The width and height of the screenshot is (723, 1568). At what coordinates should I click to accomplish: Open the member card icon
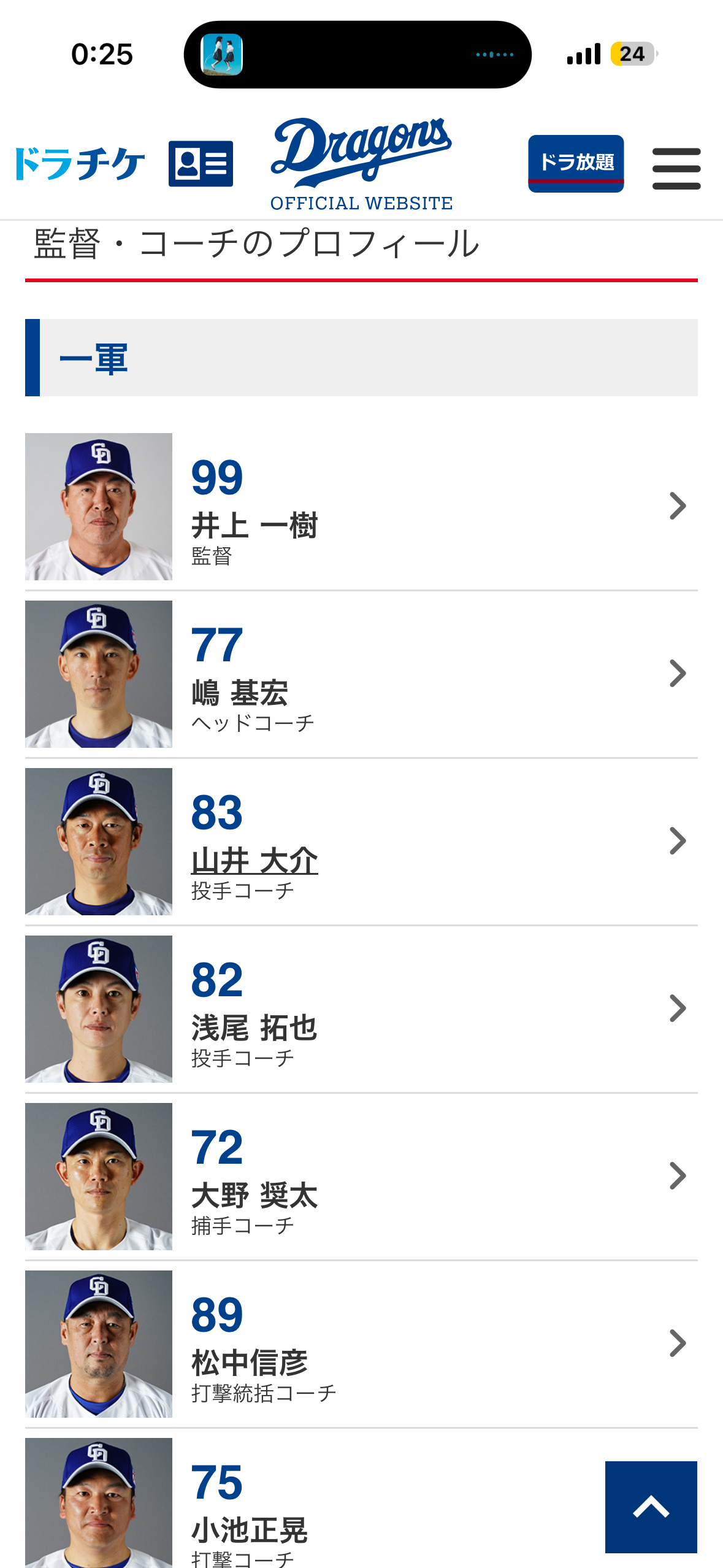pyautogui.click(x=201, y=164)
